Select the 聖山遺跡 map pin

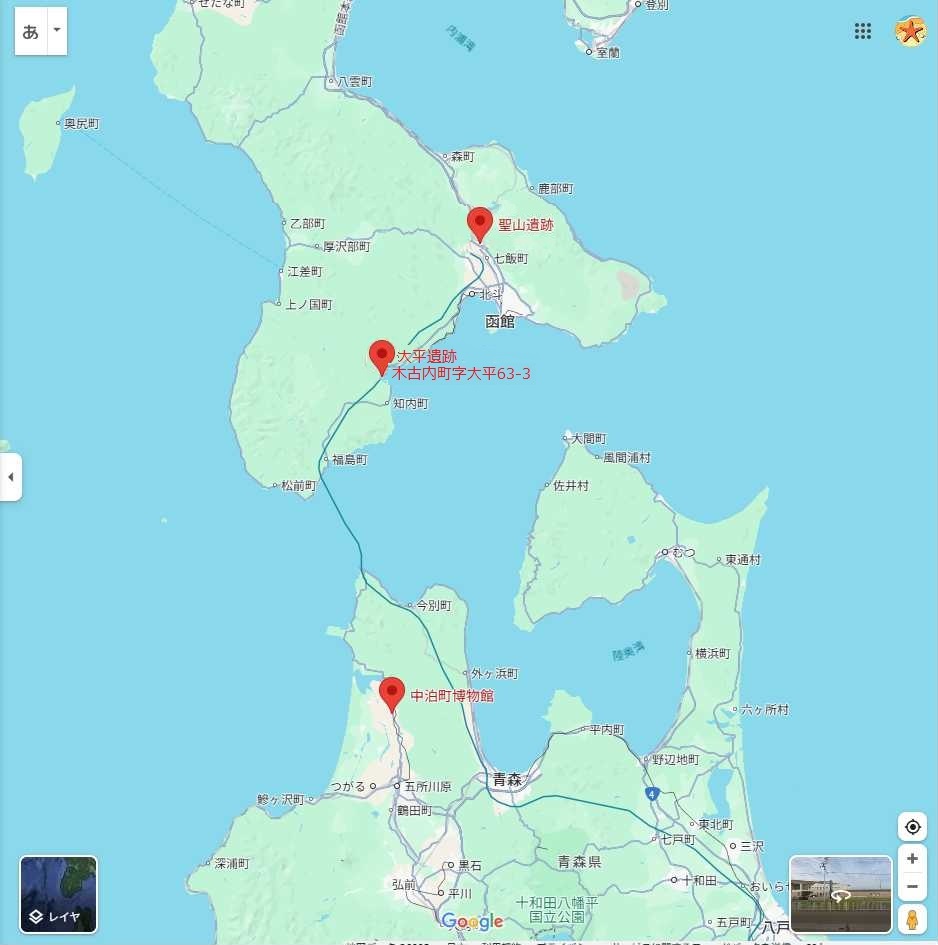[480, 224]
